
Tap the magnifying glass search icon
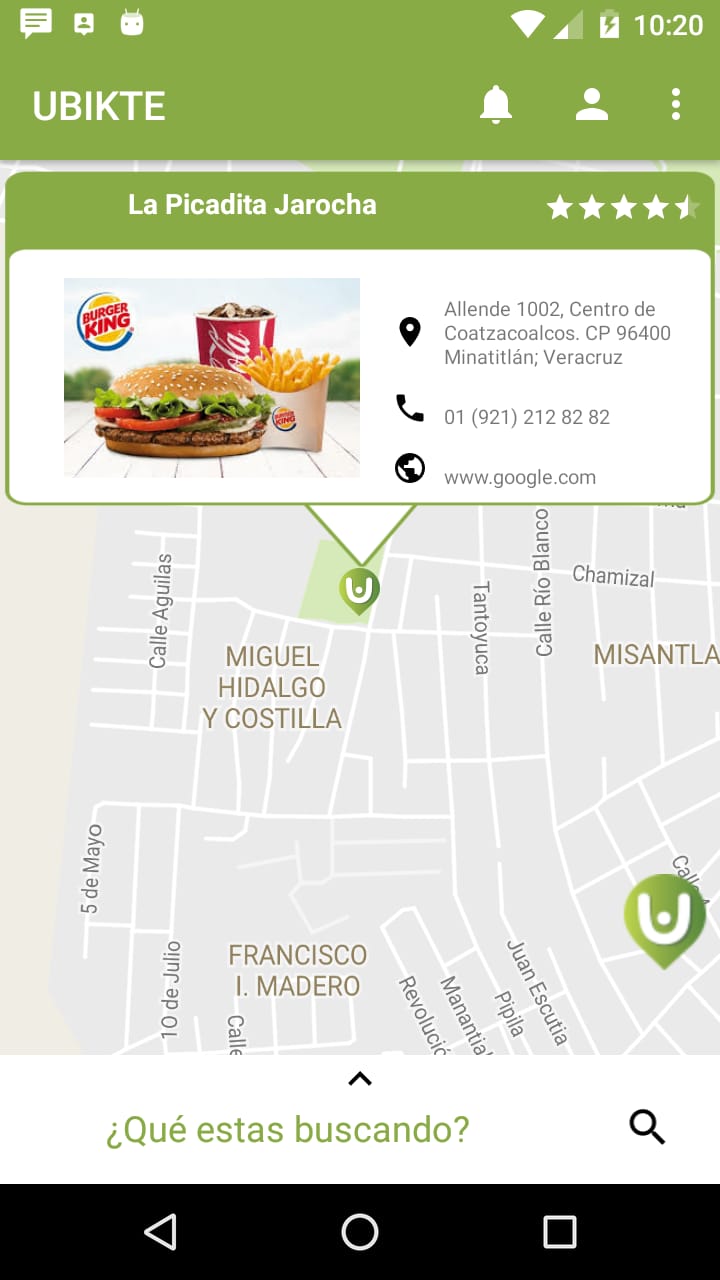pos(647,1128)
